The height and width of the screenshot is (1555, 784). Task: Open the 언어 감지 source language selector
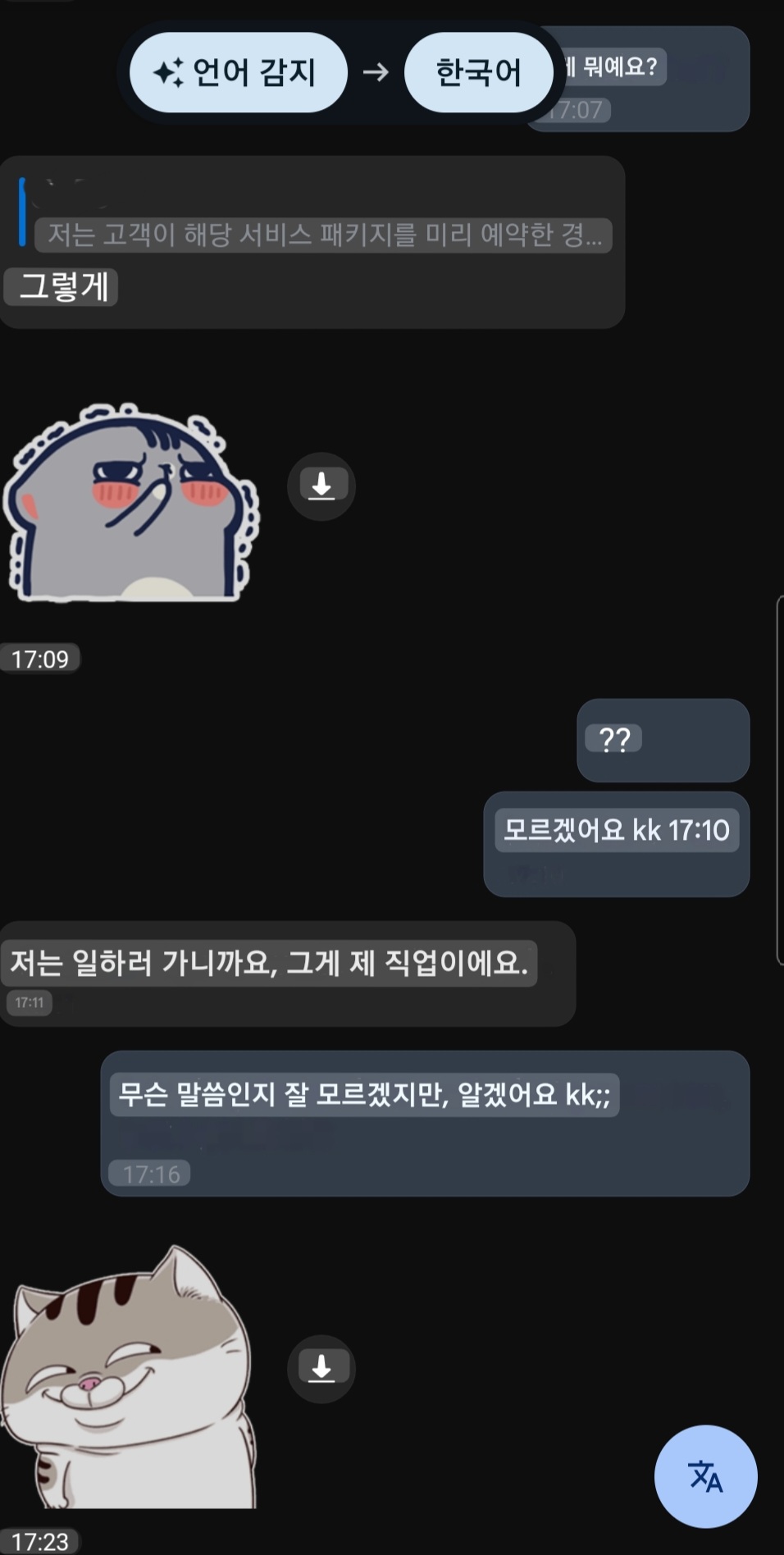click(238, 72)
